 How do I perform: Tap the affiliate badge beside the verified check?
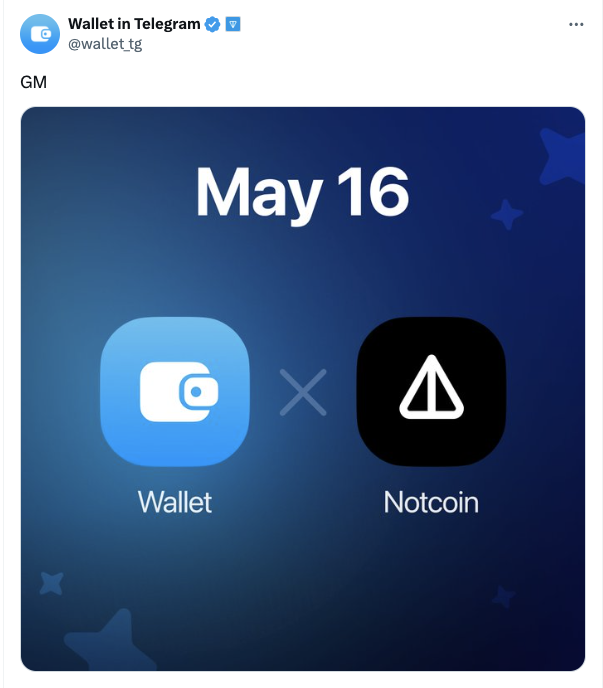233,24
